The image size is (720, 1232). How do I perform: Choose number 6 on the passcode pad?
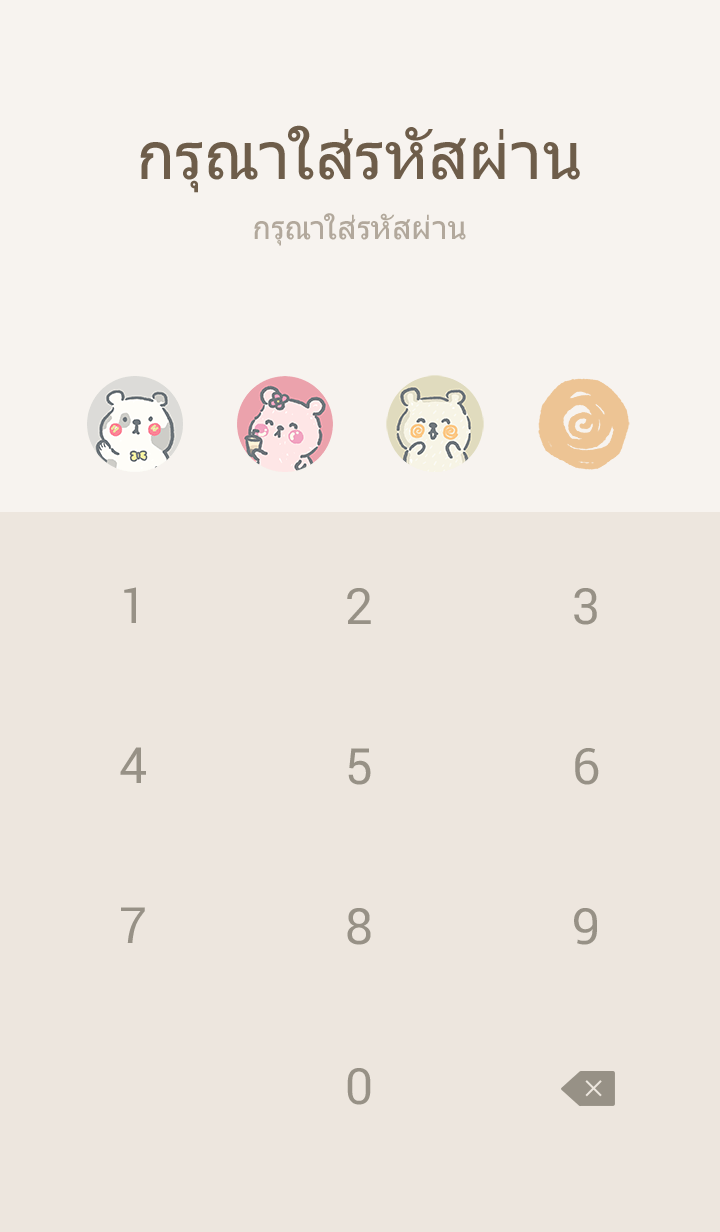[586, 767]
